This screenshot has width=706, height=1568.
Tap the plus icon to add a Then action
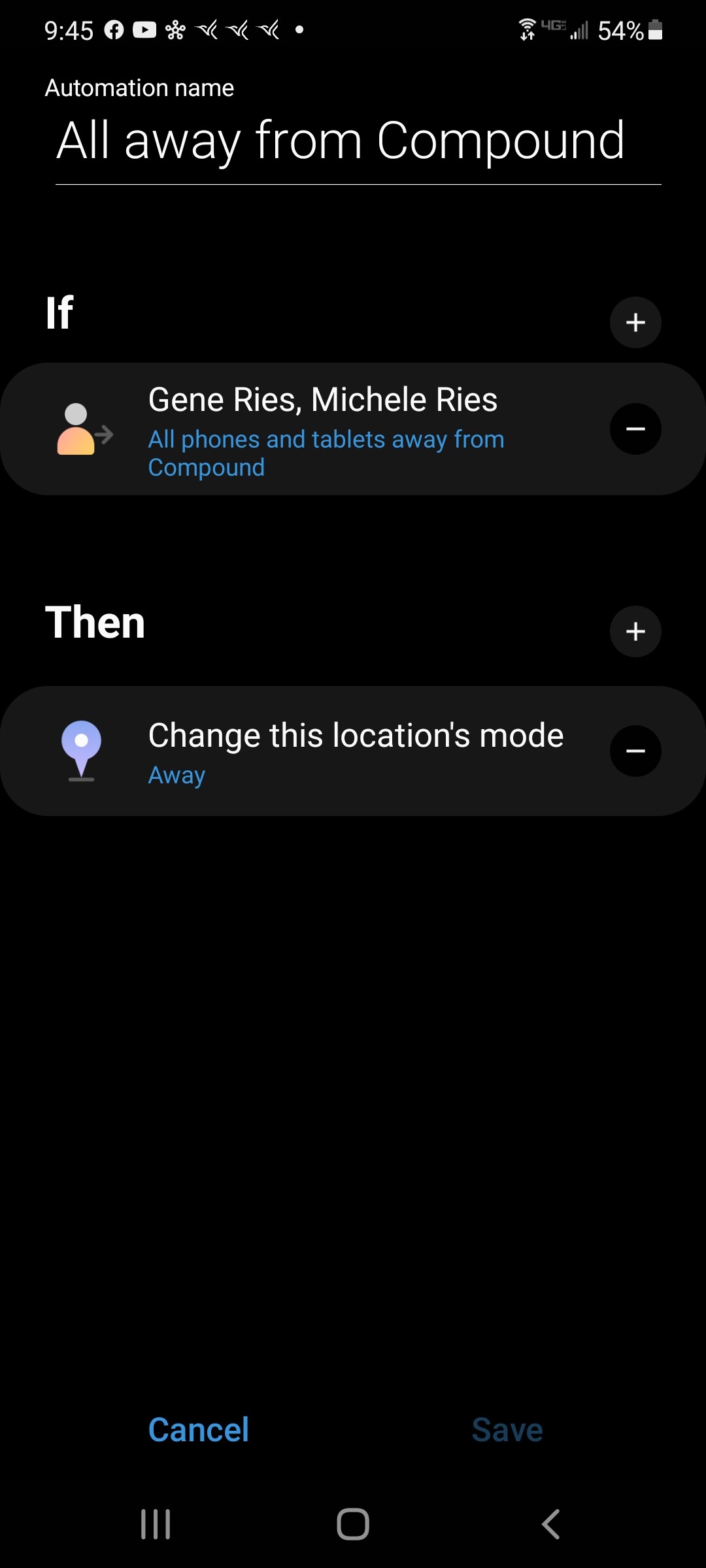pos(635,631)
